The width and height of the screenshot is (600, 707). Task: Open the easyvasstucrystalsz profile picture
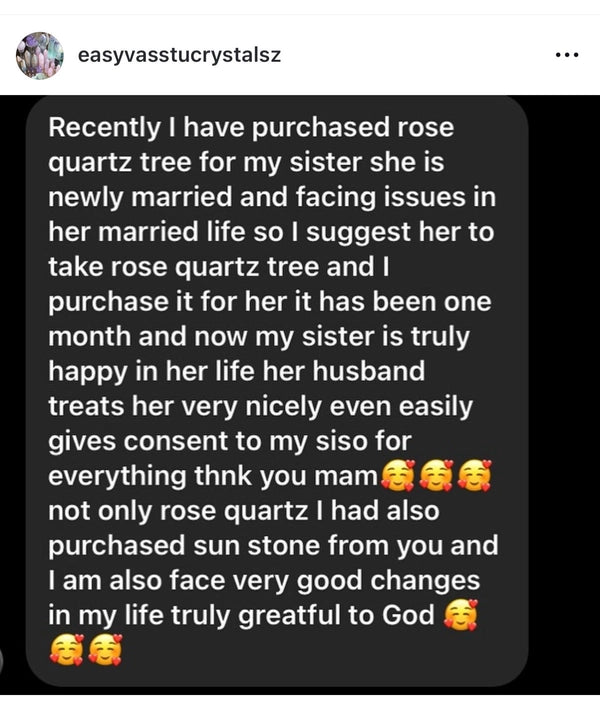pyautogui.click(x=41, y=55)
